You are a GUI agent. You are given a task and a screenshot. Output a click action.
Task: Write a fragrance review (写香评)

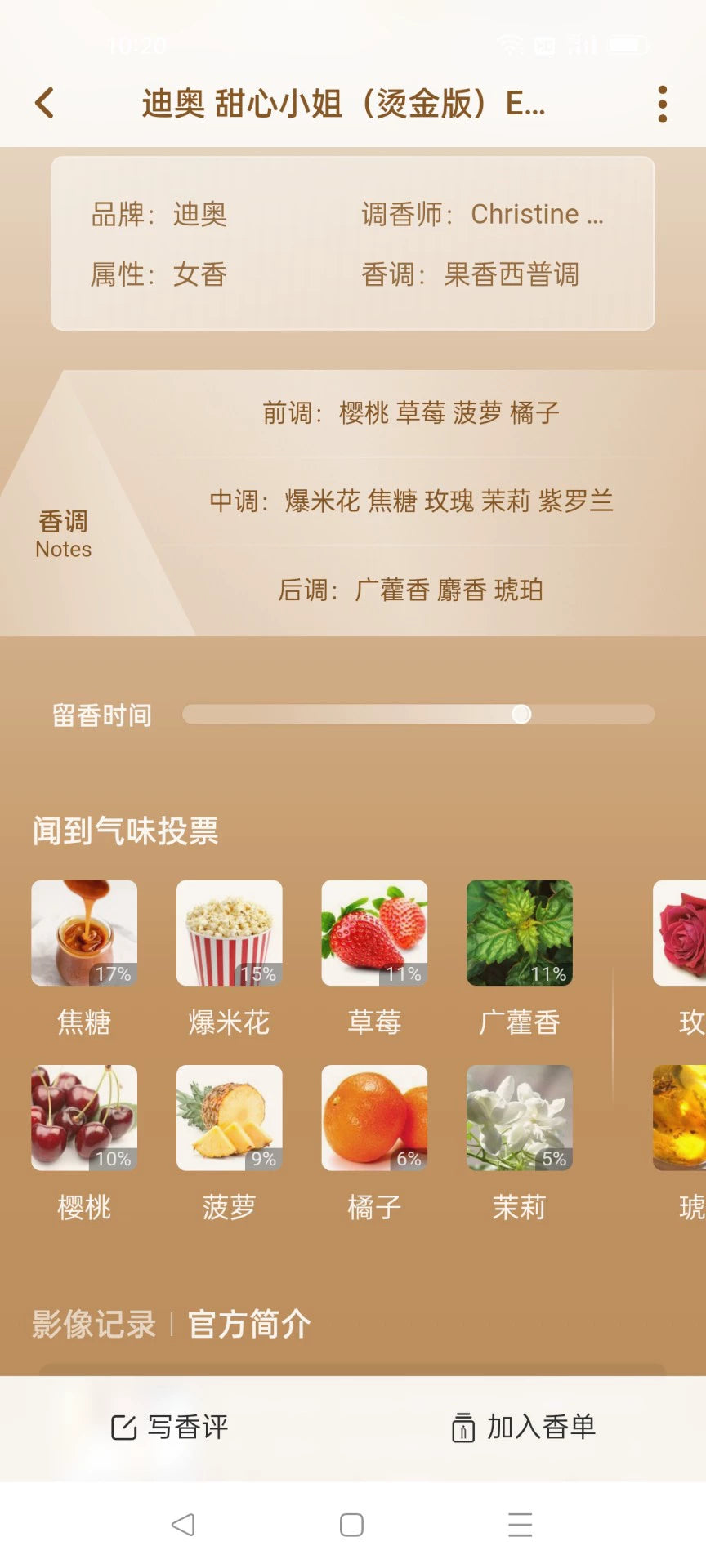pyautogui.click(x=170, y=1427)
